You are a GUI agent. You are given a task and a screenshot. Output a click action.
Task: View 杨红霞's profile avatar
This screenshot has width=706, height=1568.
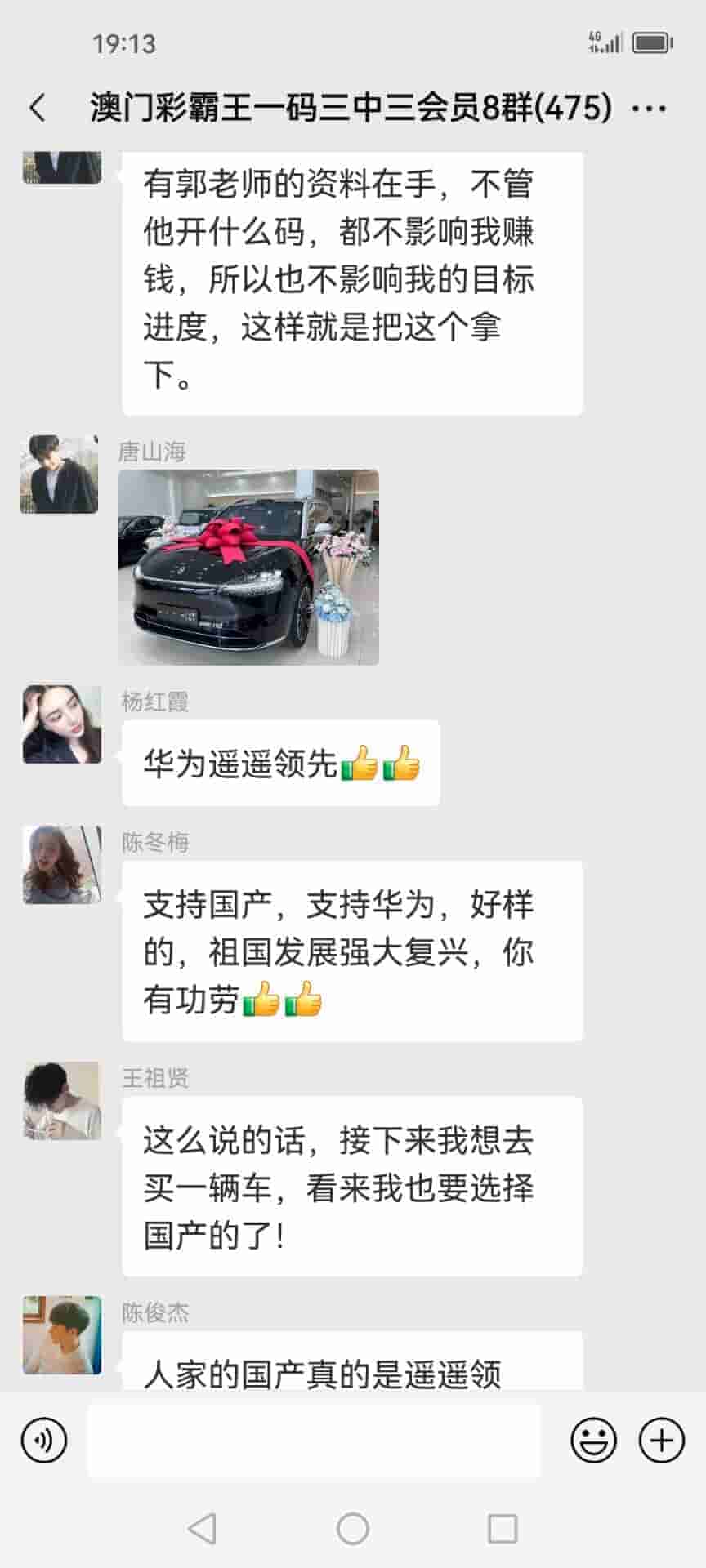click(62, 724)
